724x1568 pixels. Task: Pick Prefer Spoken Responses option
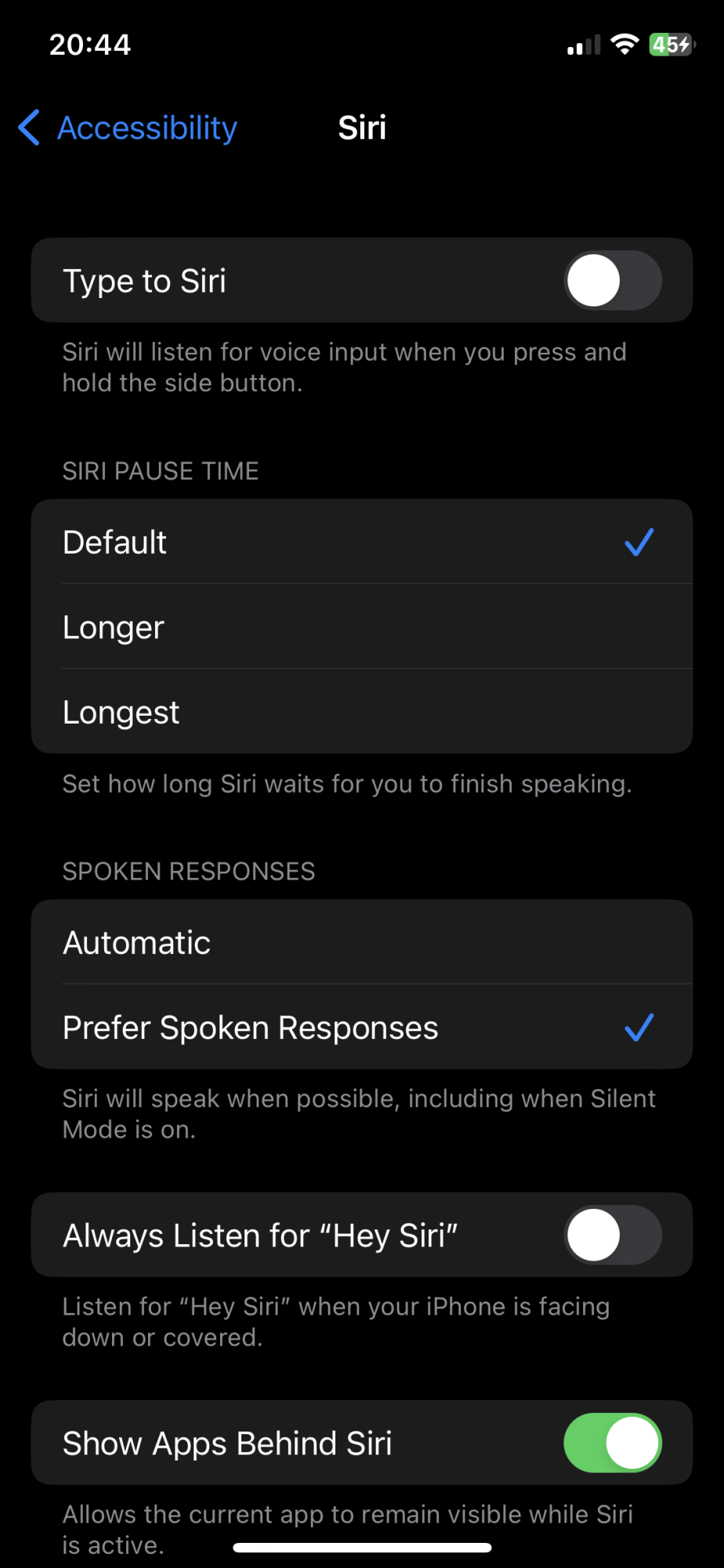pyautogui.click(x=362, y=1027)
